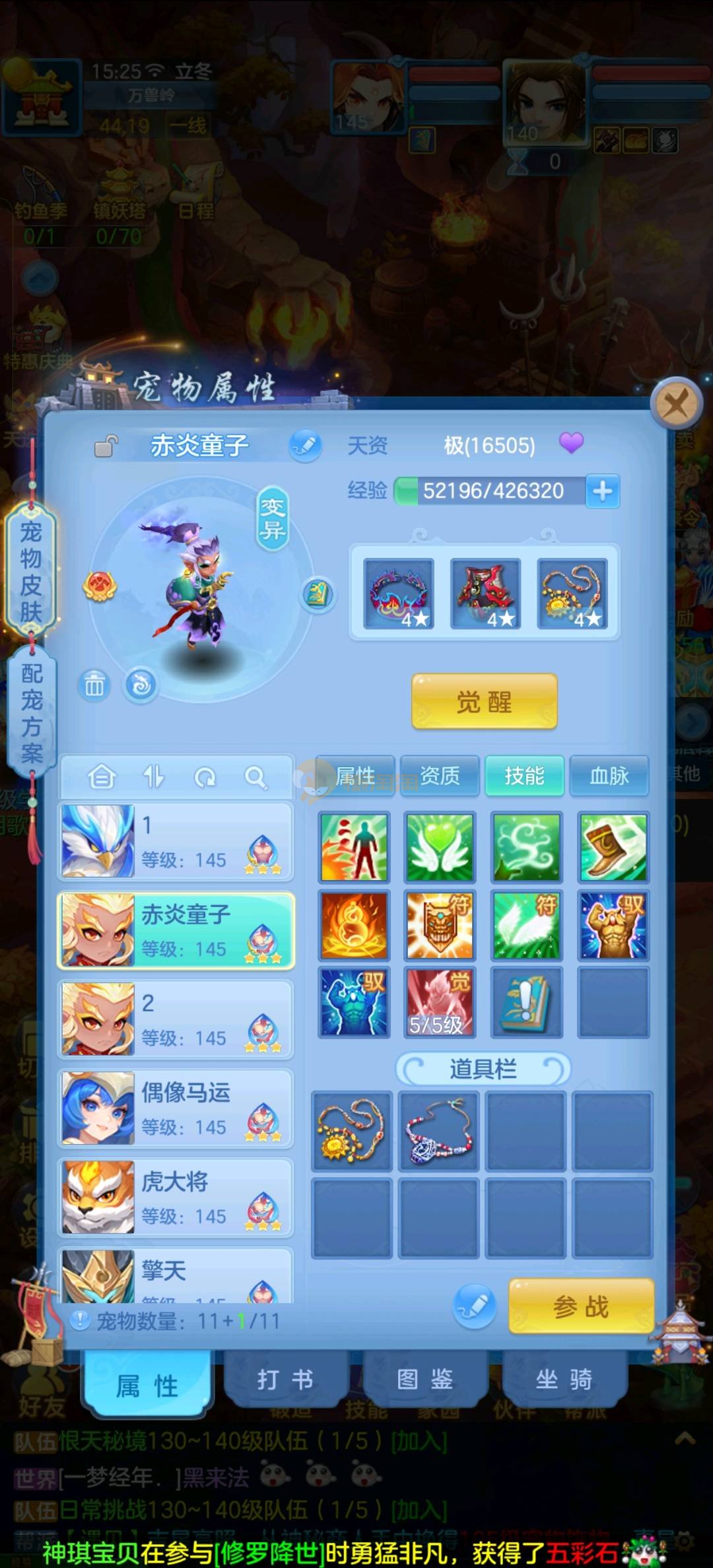Switch to the 资质 tab
This screenshot has height=1568, width=713.
click(x=440, y=776)
